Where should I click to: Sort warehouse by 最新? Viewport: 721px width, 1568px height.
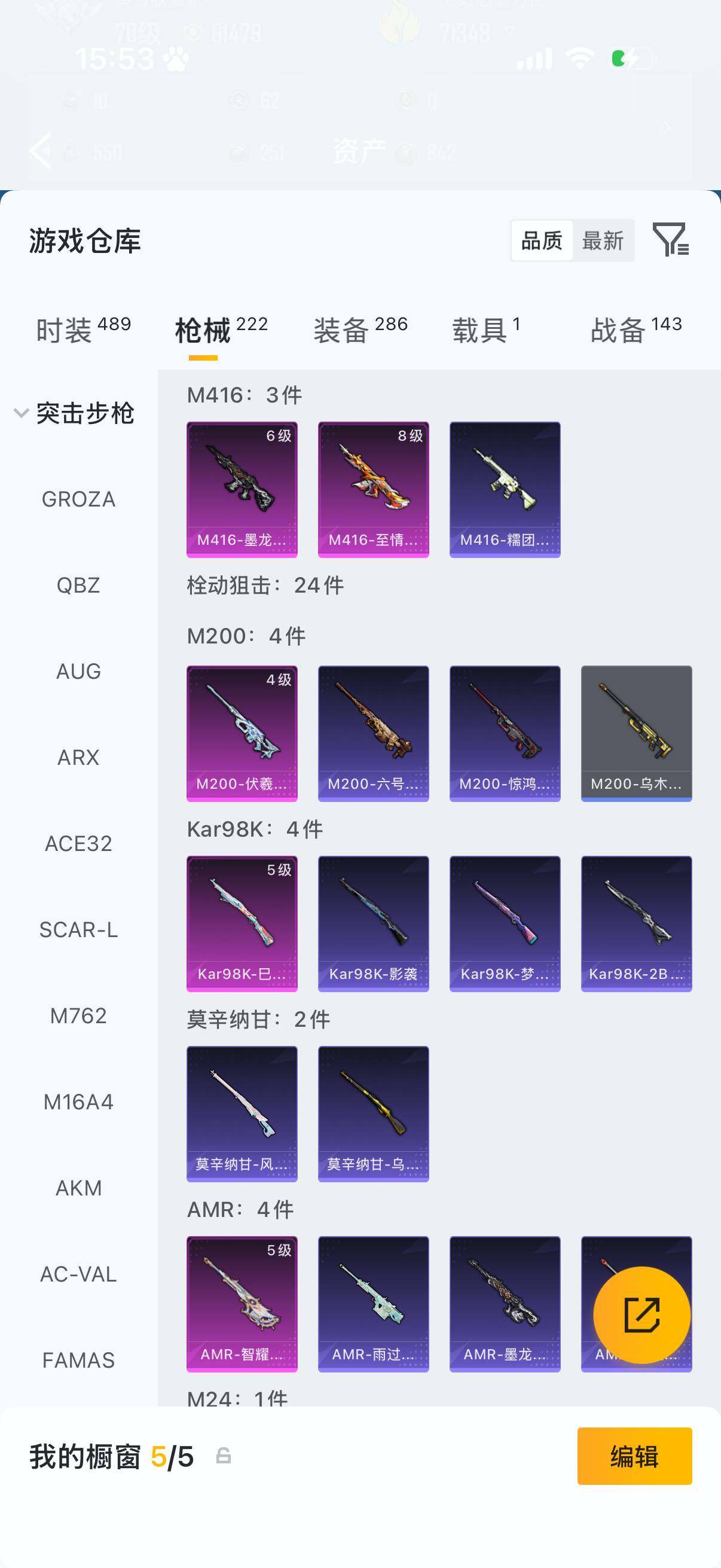(x=603, y=241)
